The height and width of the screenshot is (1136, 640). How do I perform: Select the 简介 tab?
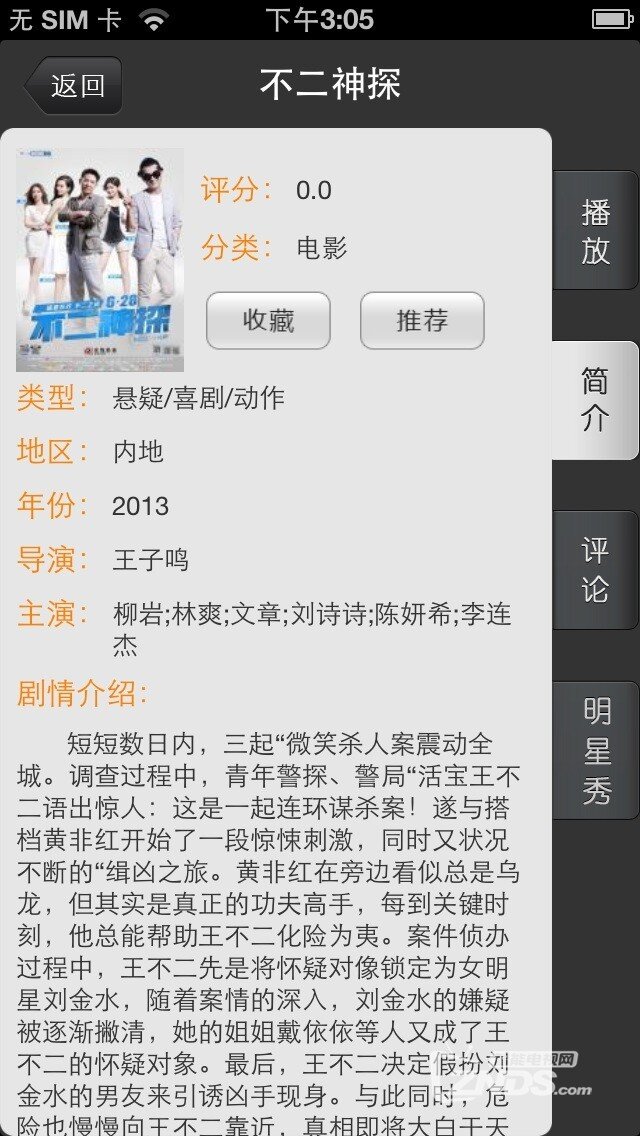click(x=596, y=400)
